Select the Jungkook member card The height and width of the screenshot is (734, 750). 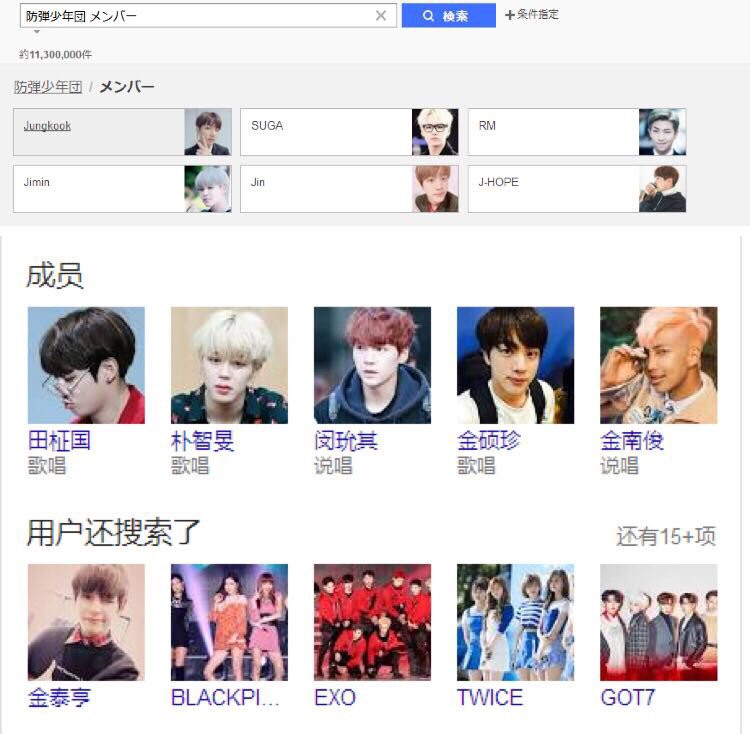pos(122,132)
